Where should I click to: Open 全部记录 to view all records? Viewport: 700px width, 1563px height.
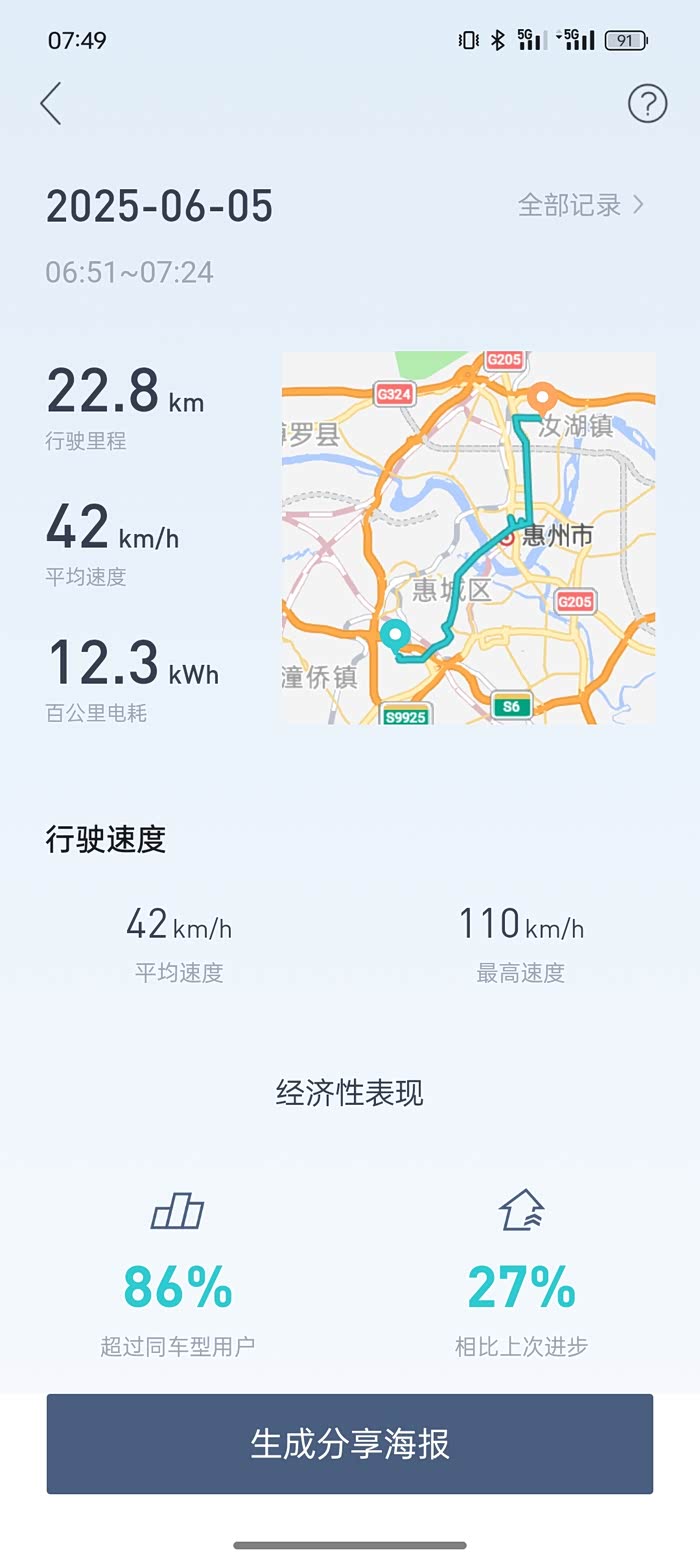click(580, 205)
